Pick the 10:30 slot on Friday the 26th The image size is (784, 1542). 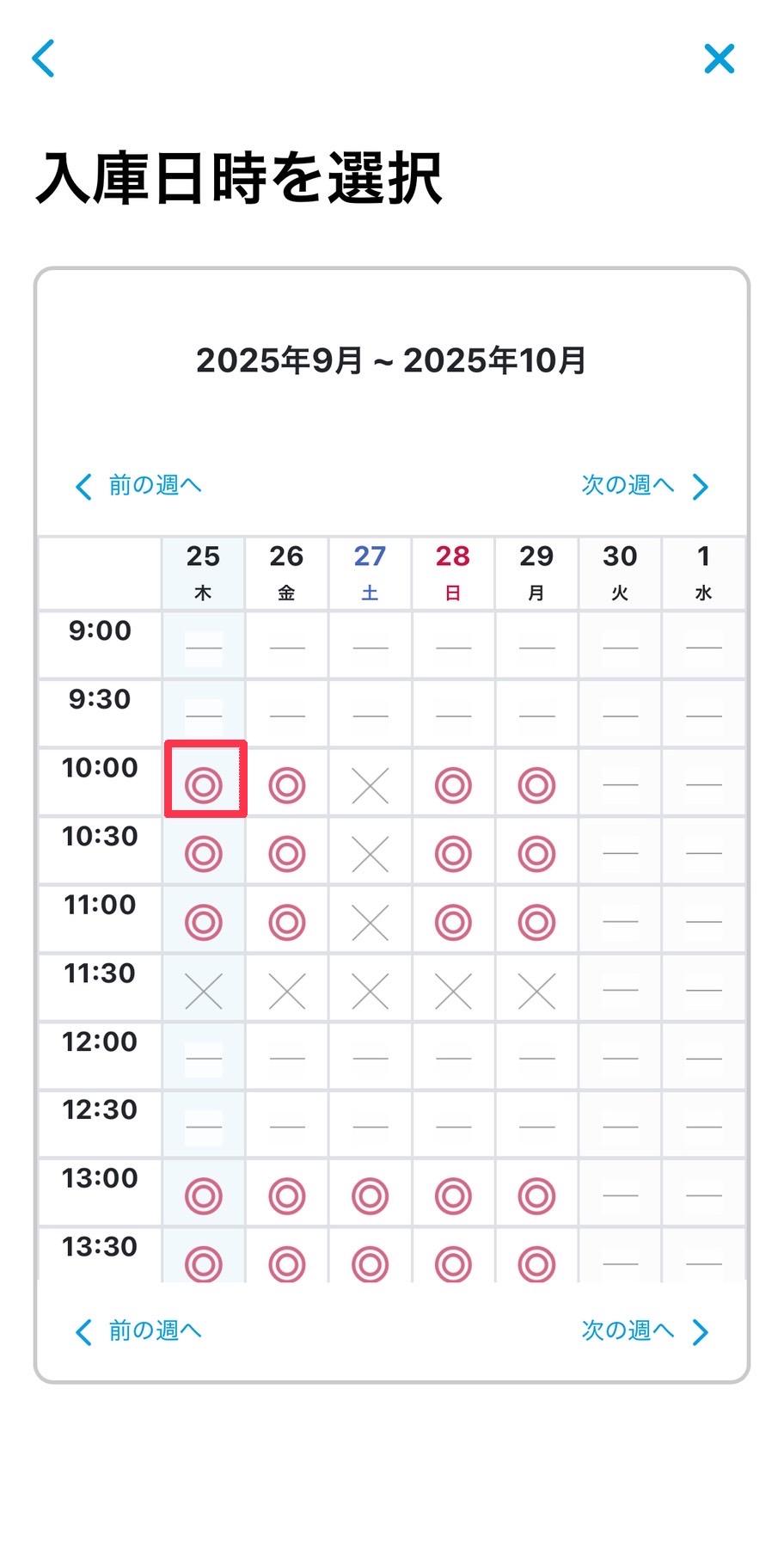[x=287, y=853]
